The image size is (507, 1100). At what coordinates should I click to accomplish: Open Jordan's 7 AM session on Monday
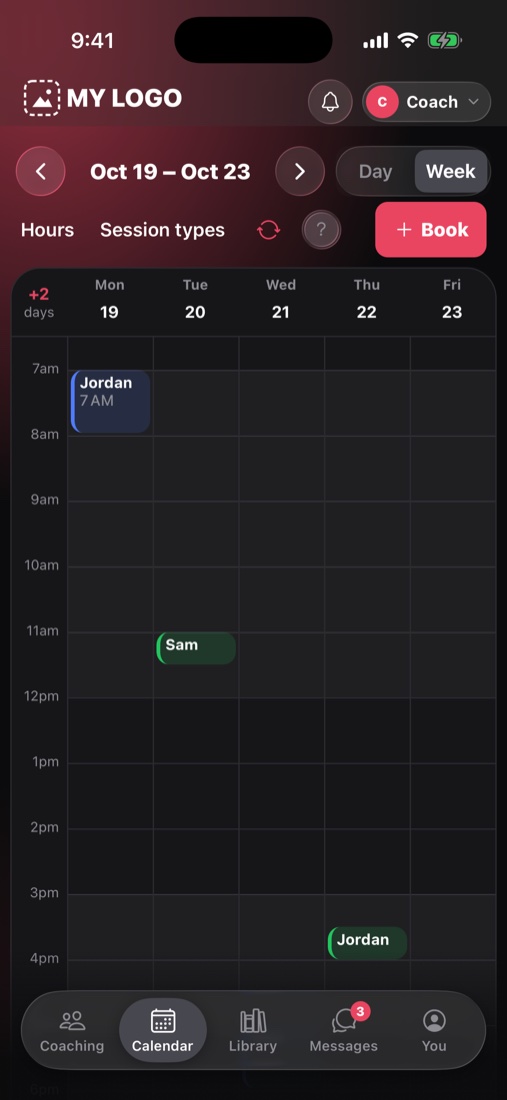click(x=110, y=401)
